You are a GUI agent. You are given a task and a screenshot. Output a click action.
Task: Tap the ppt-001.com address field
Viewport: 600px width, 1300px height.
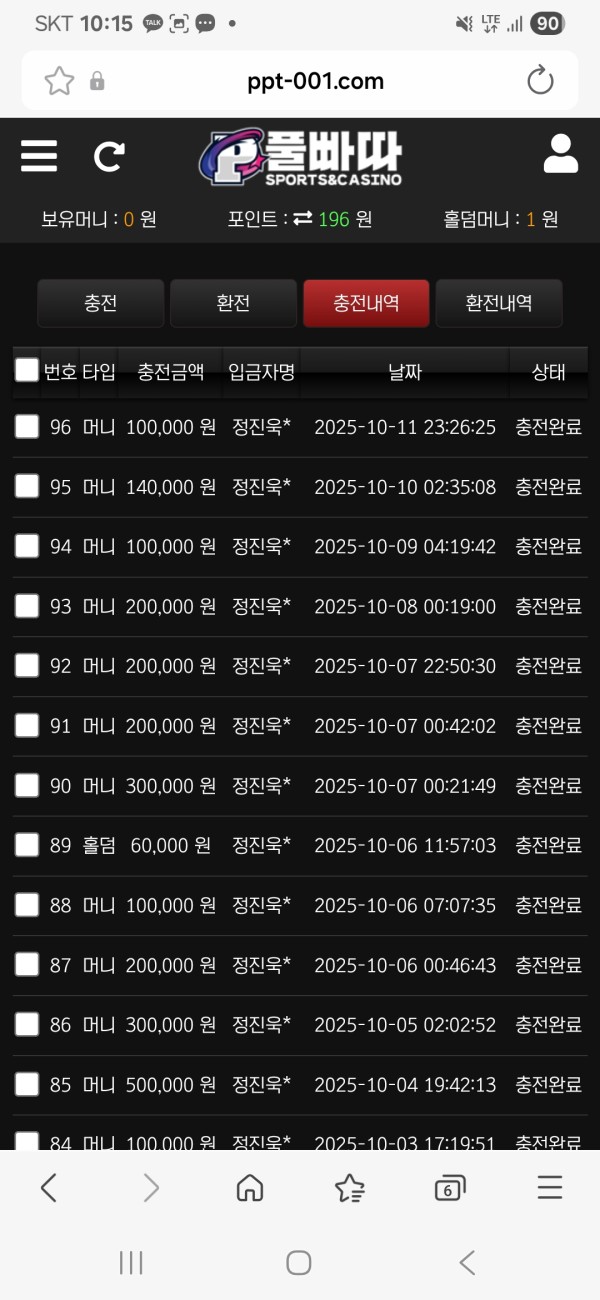[315, 81]
